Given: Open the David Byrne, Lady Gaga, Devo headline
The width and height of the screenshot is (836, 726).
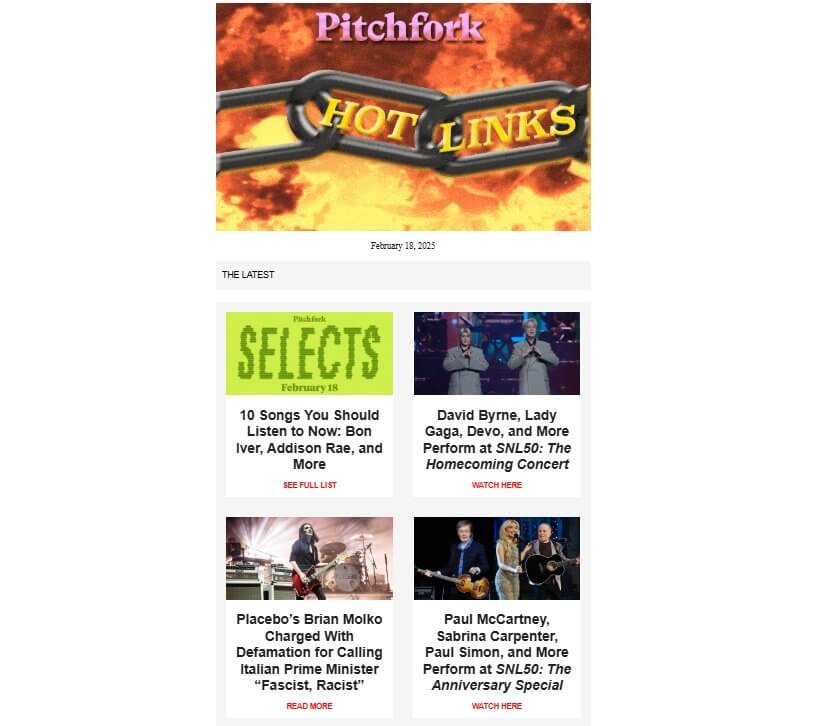Looking at the screenshot, I should 497,440.
